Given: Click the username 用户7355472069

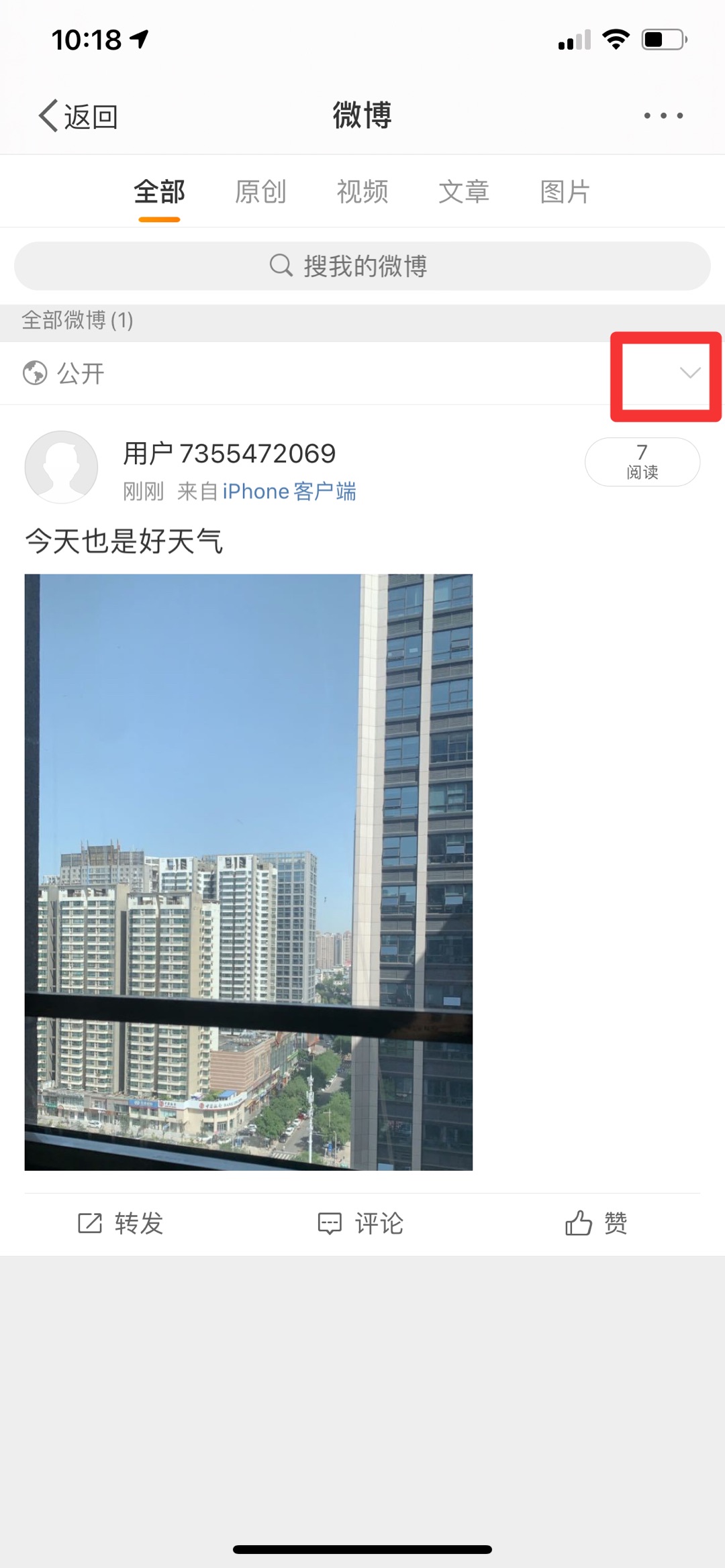Looking at the screenshot, I should tap(229, 454).
